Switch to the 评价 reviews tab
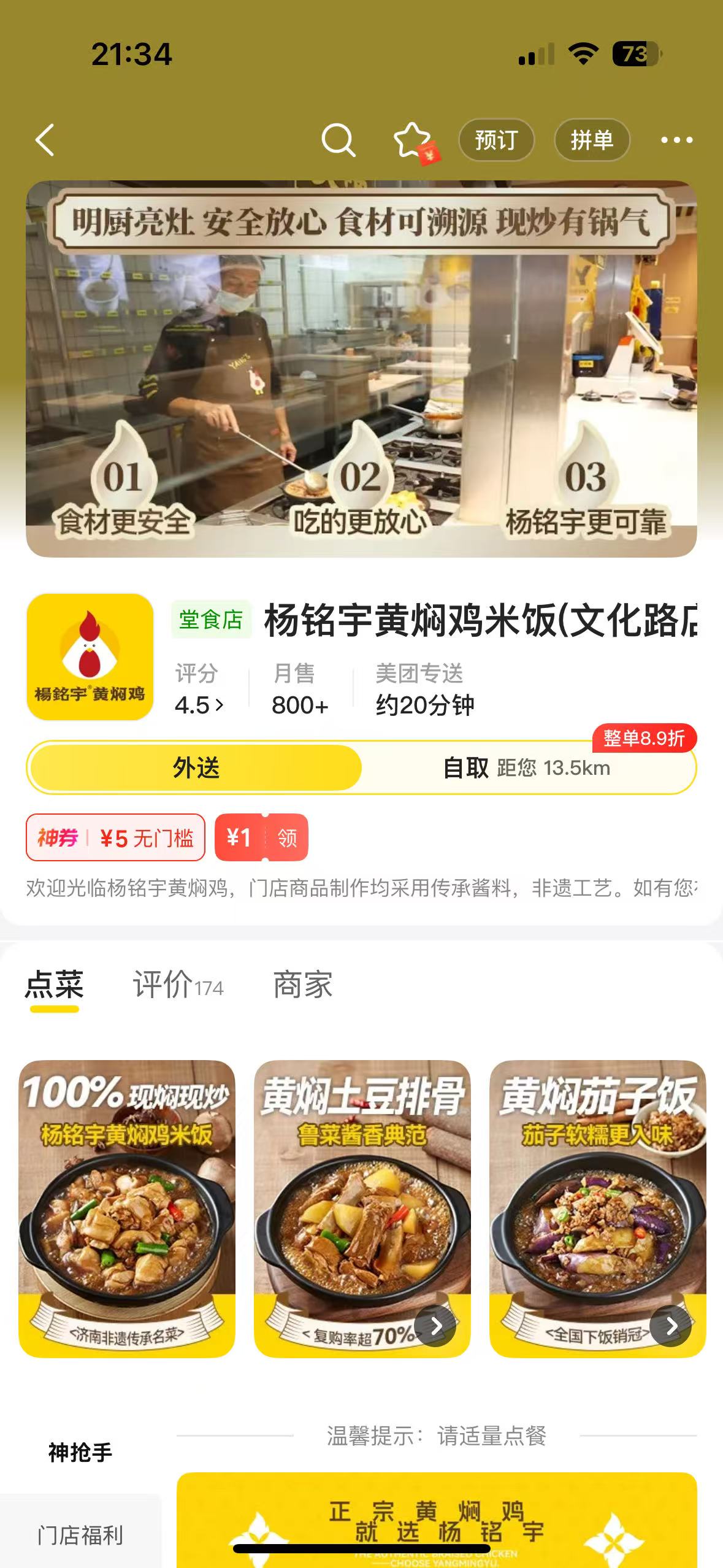This screenshot has height=1568, width=723. pyautogui.click(x=178, y=985)
